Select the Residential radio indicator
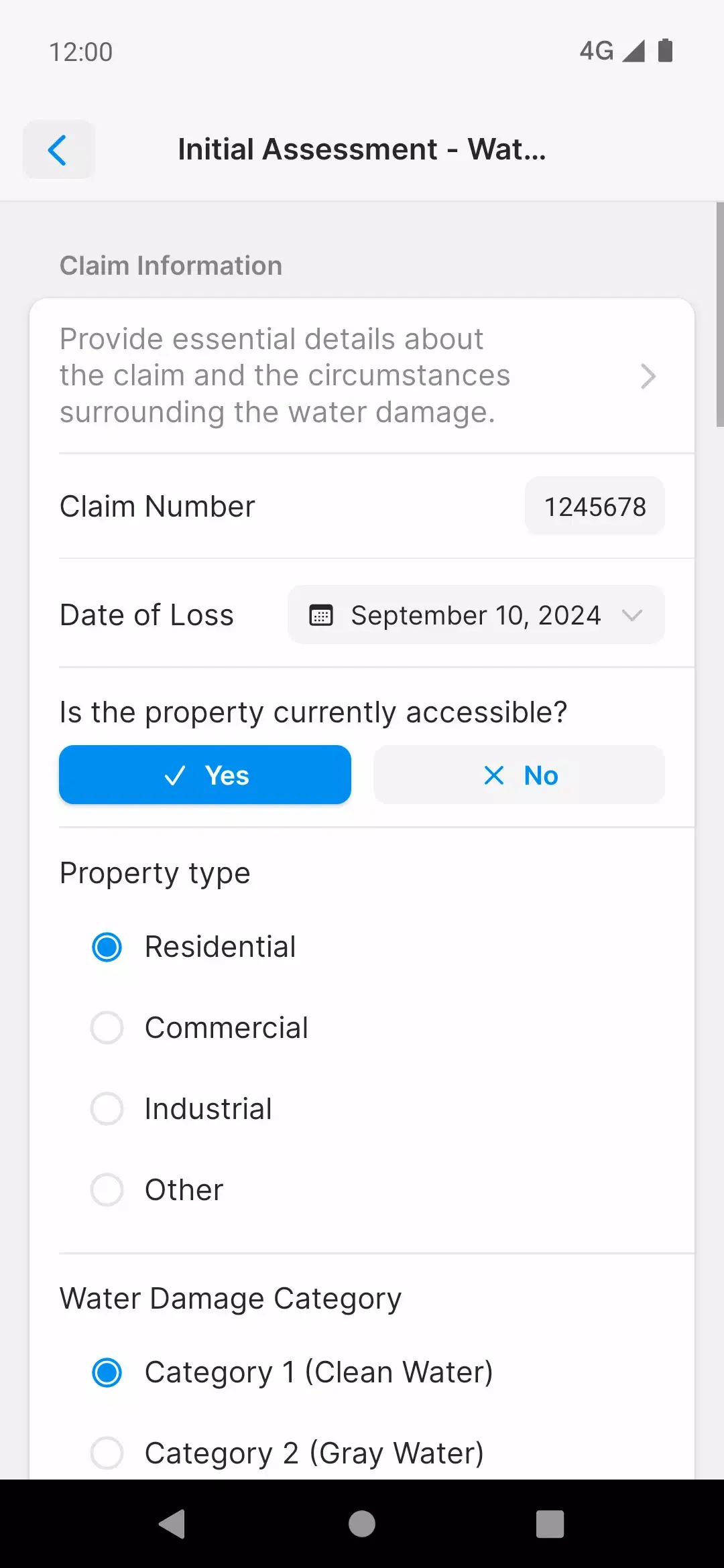Viewport: 724px width, 1568px height. [107, 947]
